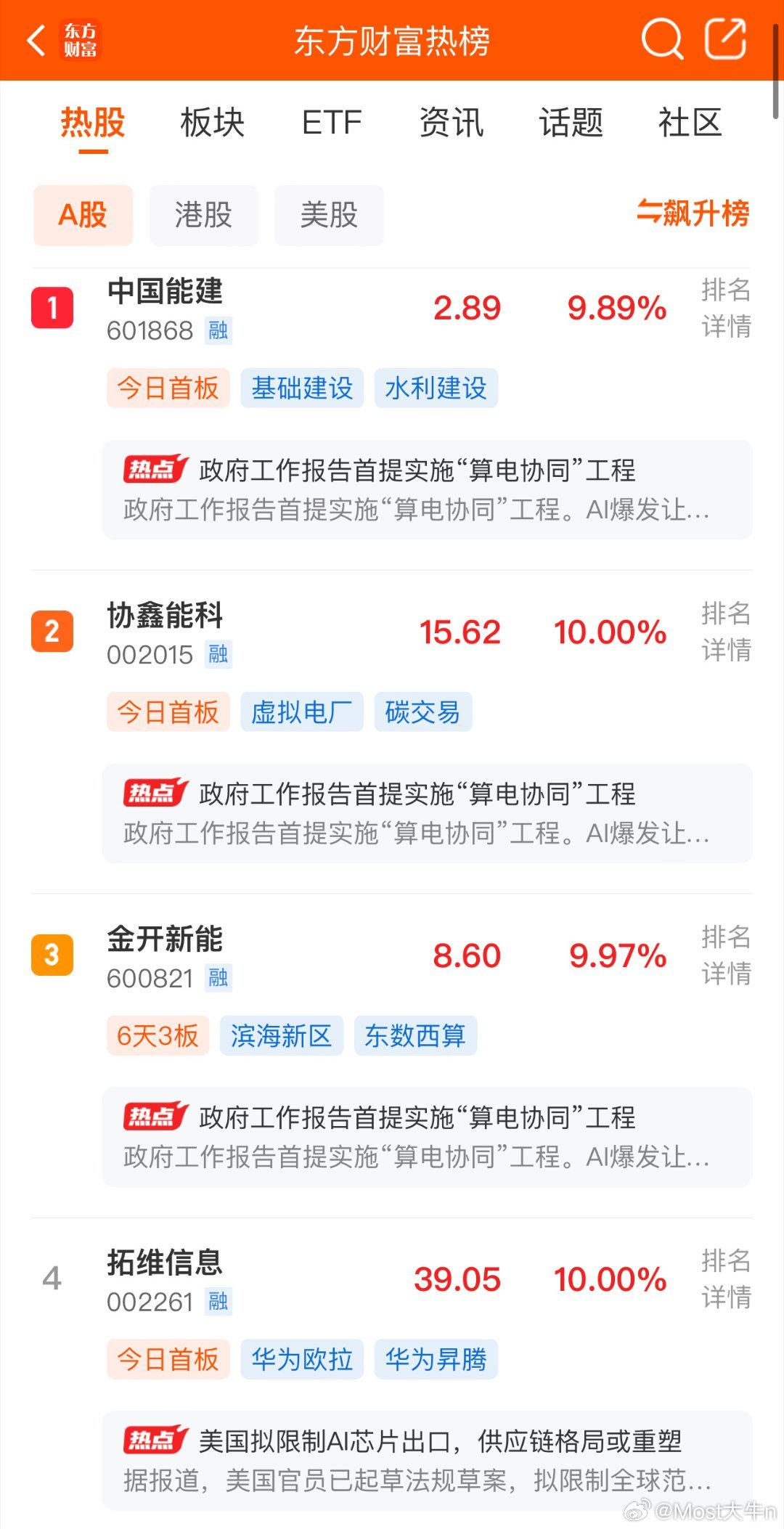Tap the back arrow in the header
Screen dimensions: 784x1529
[33, 41]
